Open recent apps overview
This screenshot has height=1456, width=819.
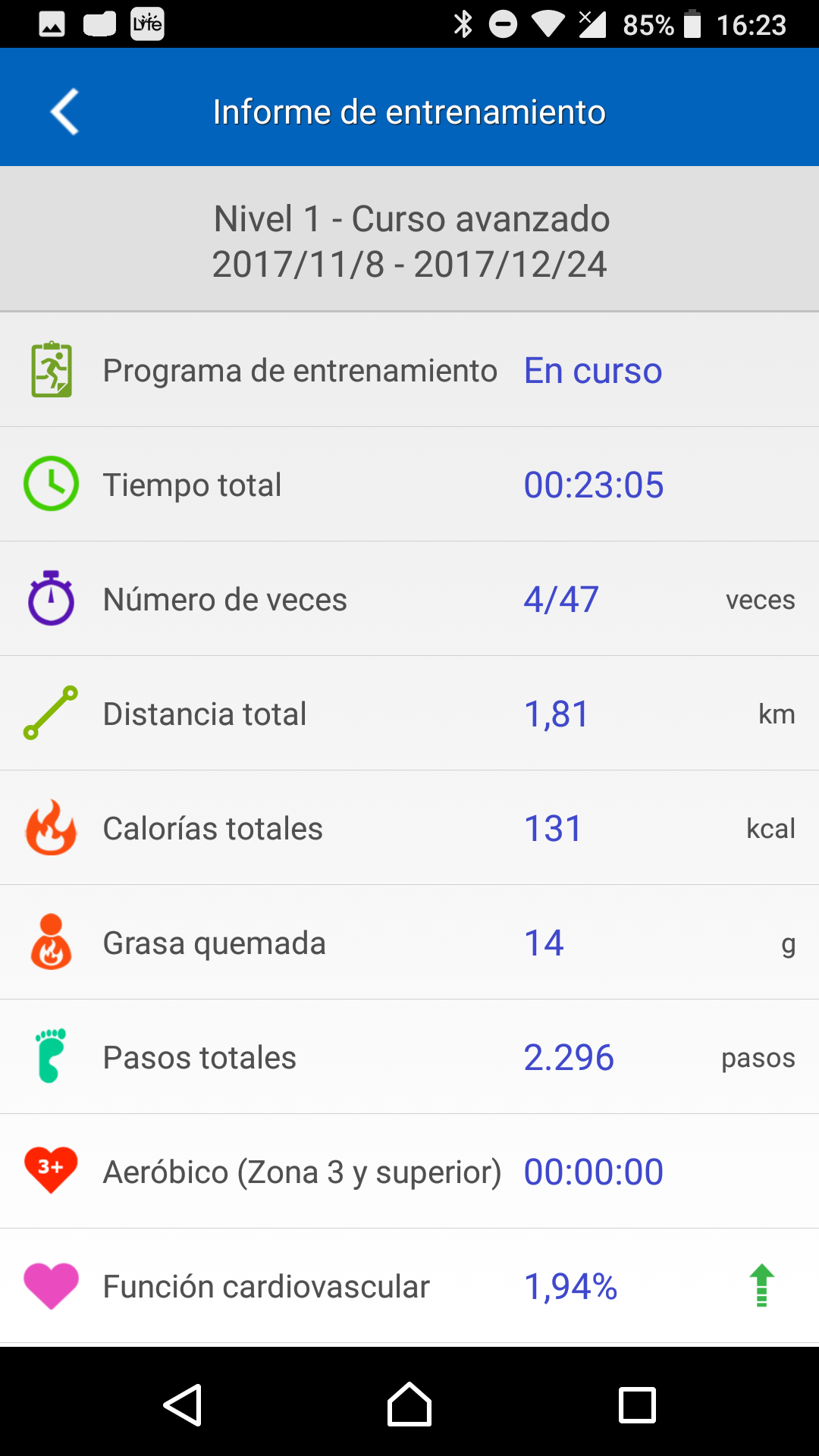[x=637, y=1405]
